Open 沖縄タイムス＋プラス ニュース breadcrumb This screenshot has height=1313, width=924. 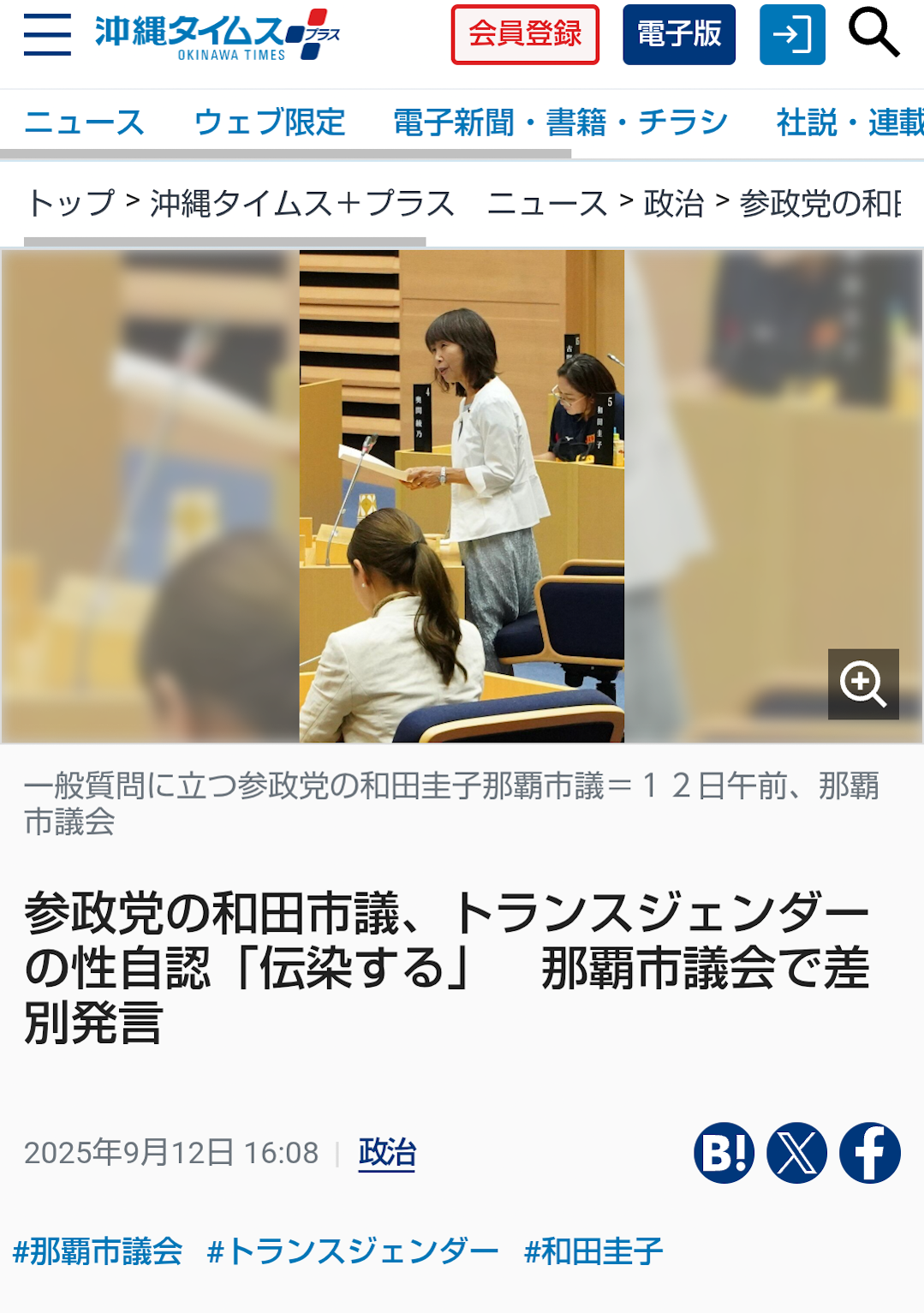379,204
